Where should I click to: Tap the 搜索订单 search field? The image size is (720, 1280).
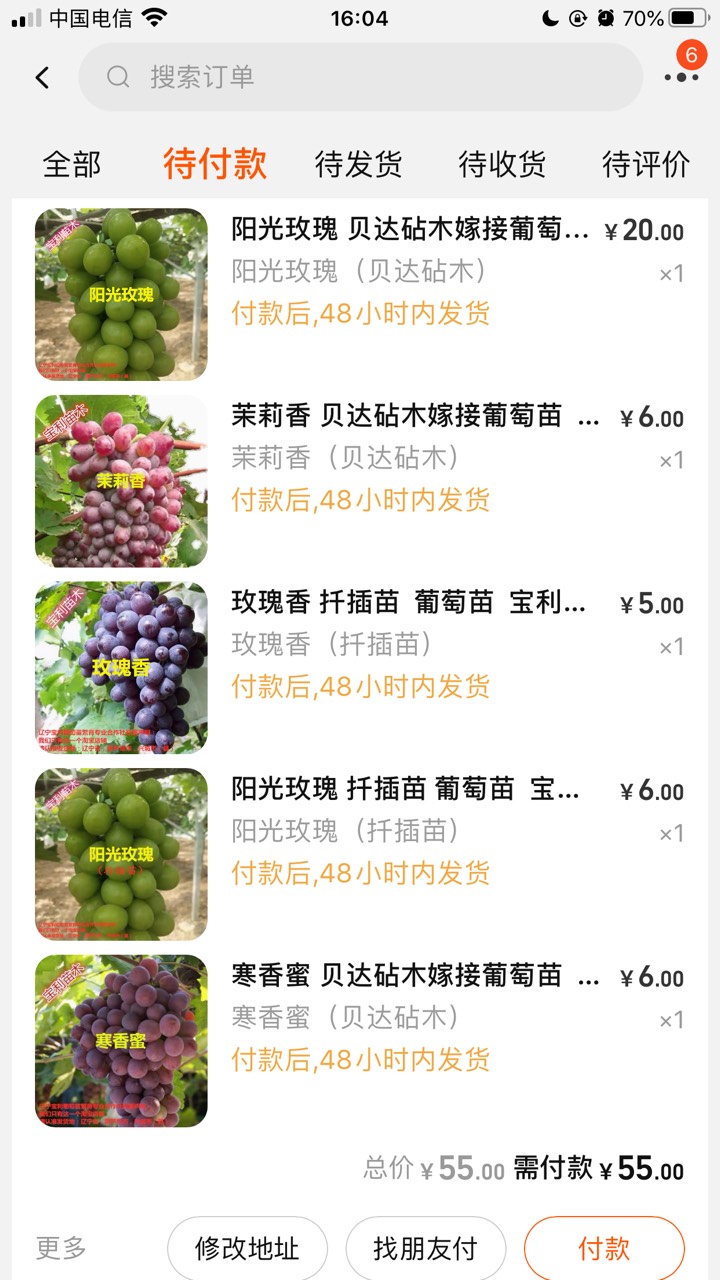(x=360, y=77)
